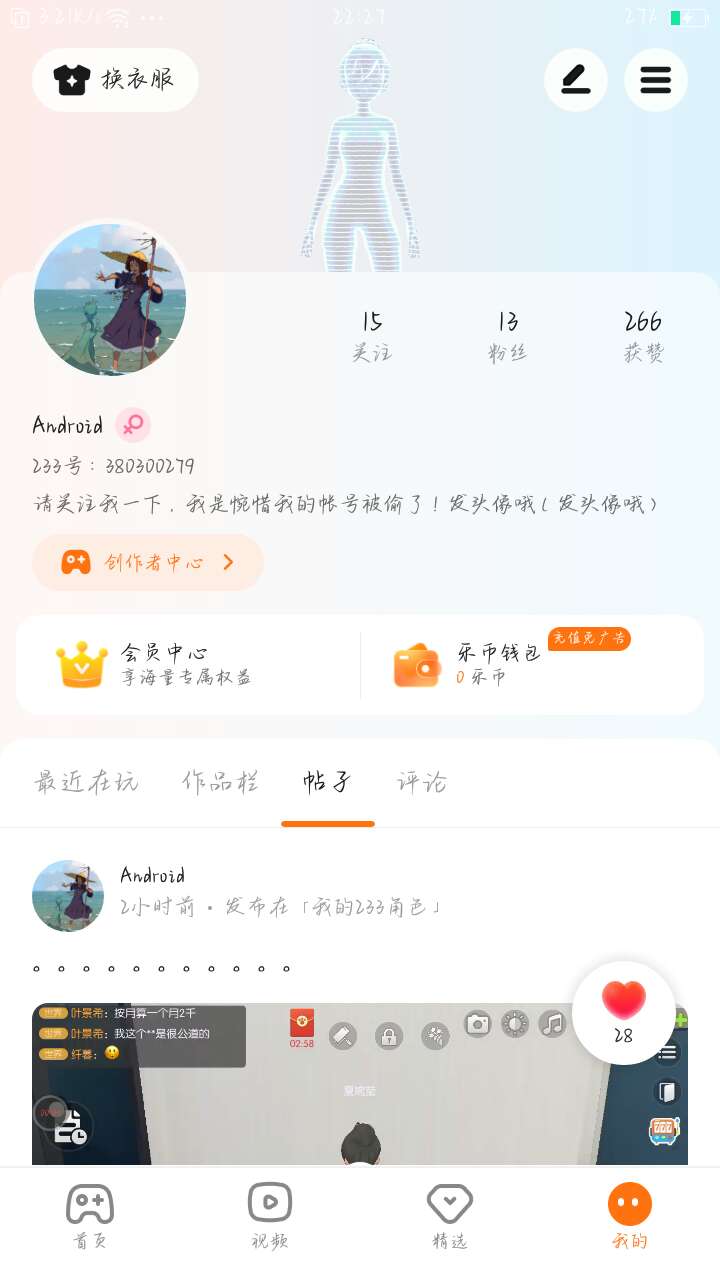View the 关注 following list
Image resolution: width=720 pixels, height=1280 pixels.
372,336
